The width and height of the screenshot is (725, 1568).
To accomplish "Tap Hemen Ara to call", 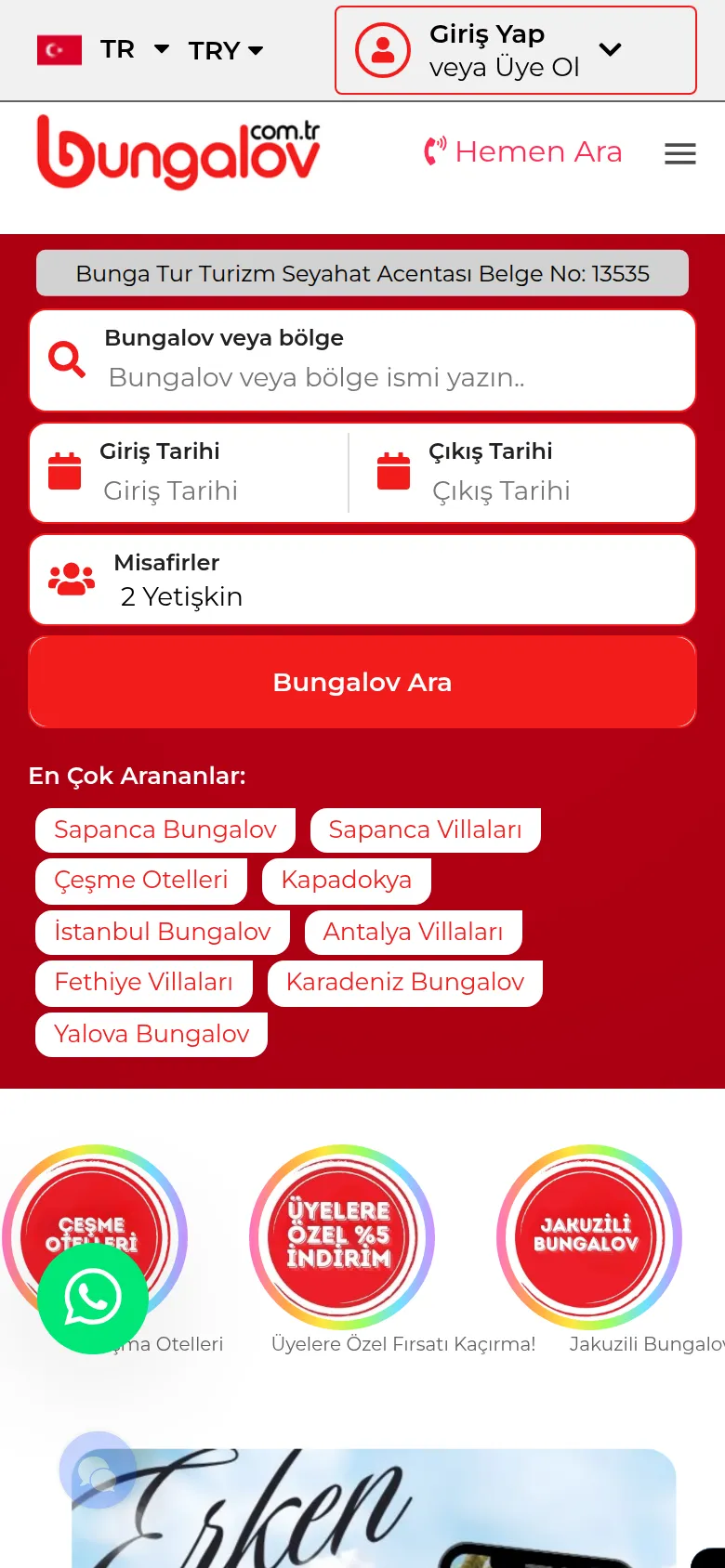I will pos(522,151).
